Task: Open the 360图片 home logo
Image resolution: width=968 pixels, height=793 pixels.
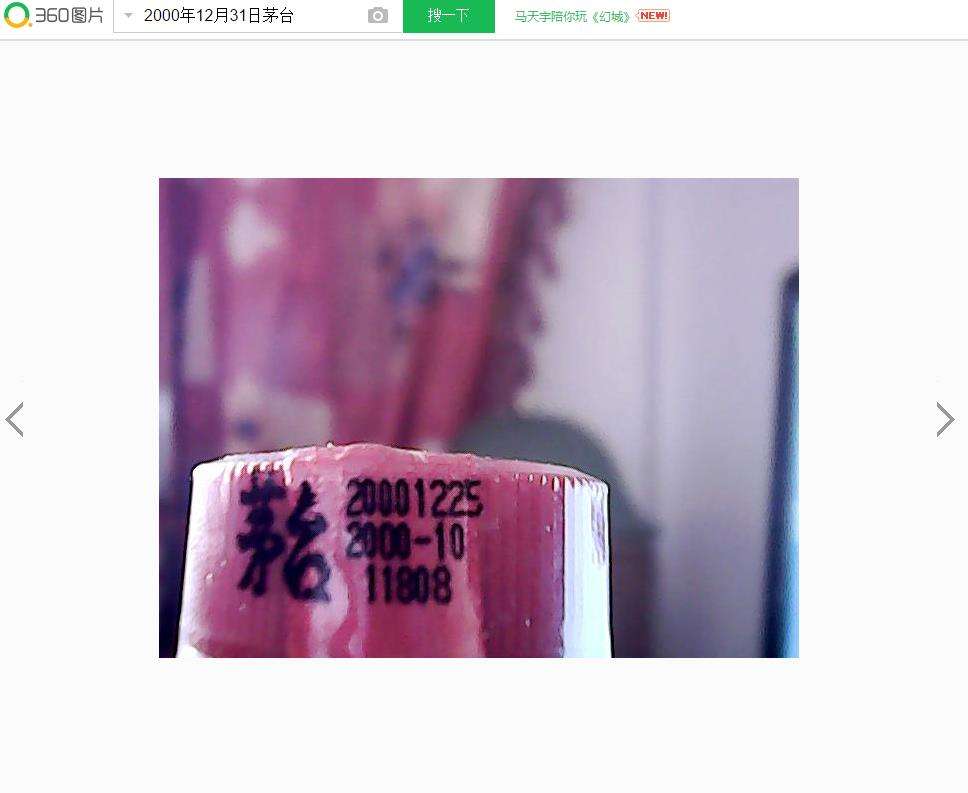Action: point(54,16)
